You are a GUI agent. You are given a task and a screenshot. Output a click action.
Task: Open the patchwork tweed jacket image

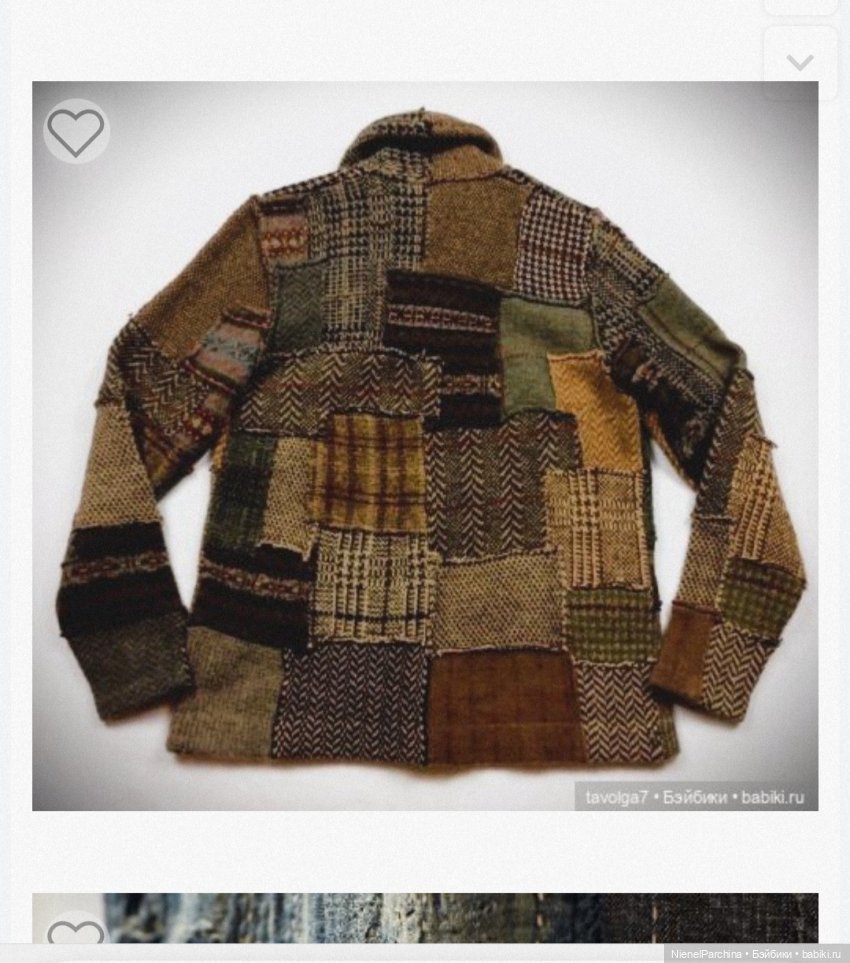pos(425,445)
